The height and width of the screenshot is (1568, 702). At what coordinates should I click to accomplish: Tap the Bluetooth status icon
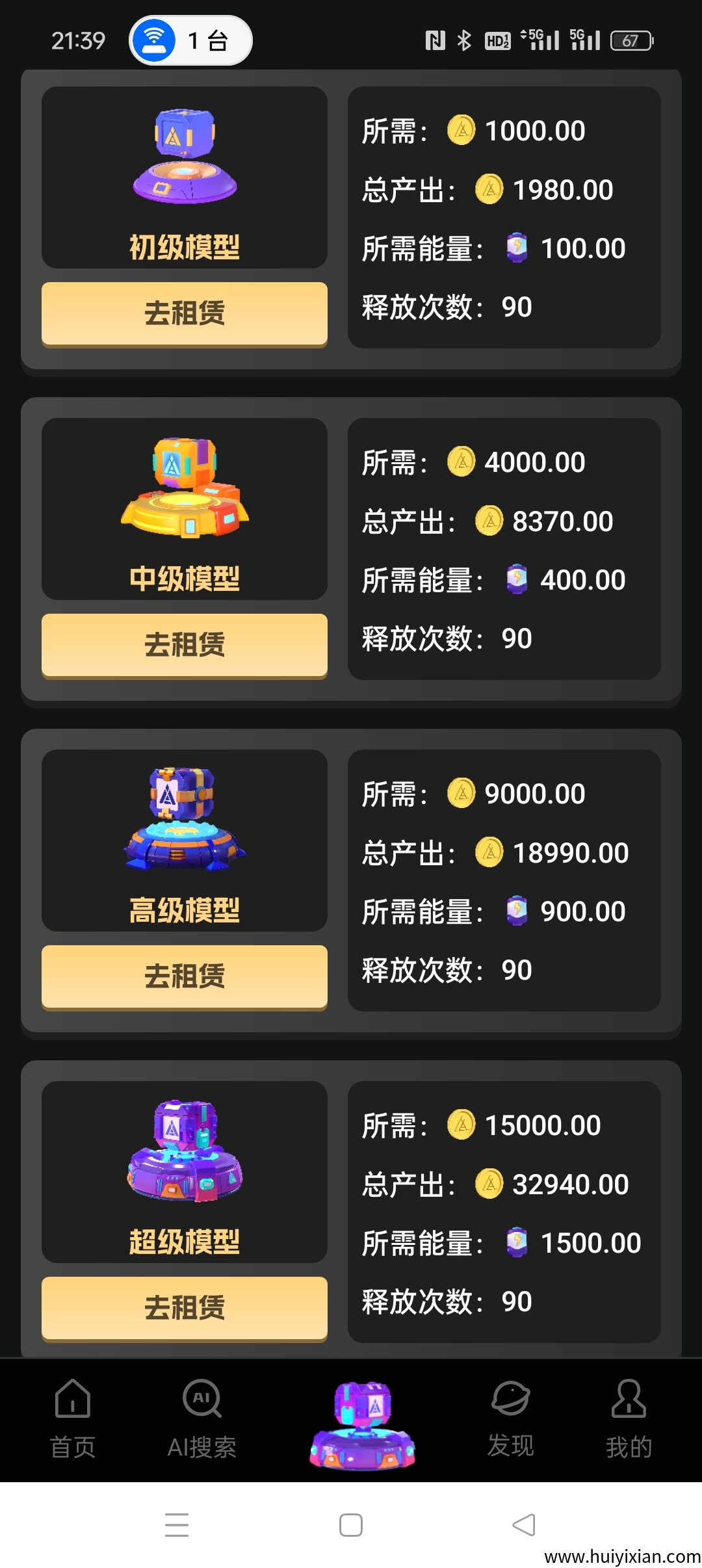(463, 39)
